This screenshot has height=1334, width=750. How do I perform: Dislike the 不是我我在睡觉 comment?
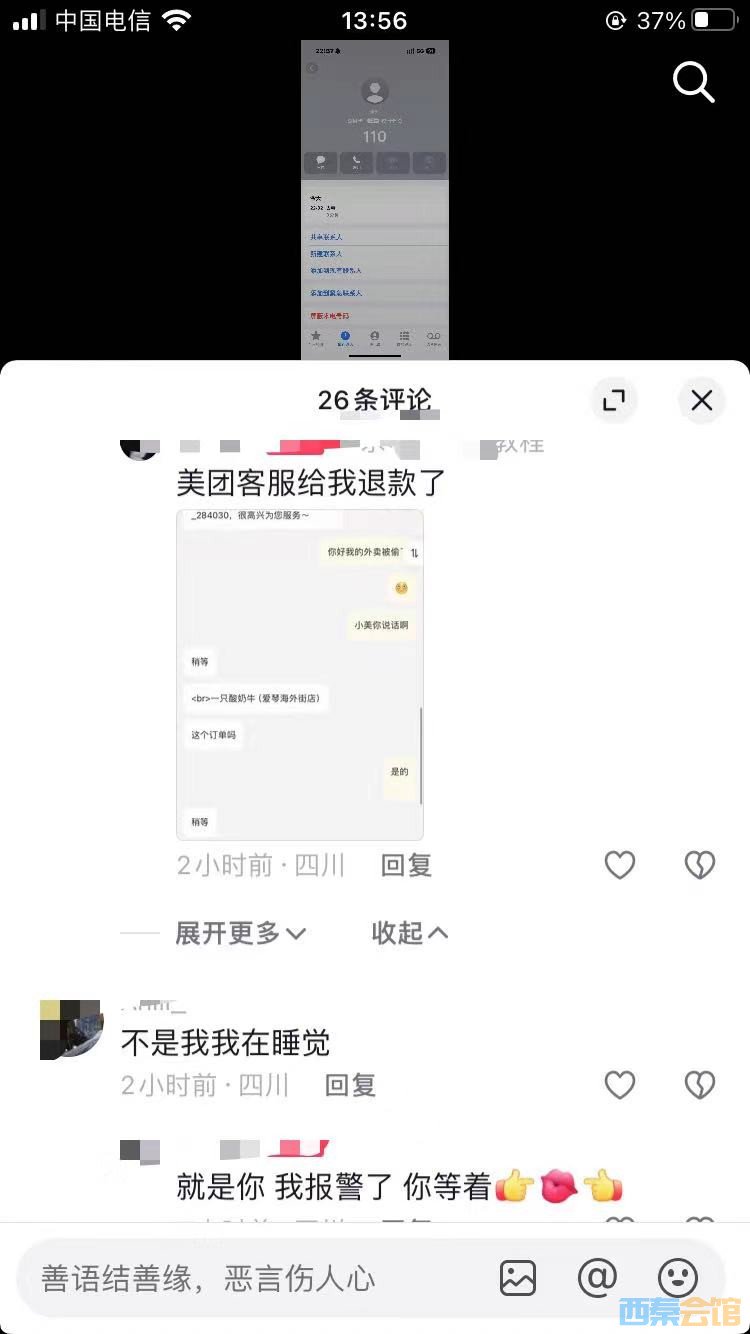[699, 1085]
